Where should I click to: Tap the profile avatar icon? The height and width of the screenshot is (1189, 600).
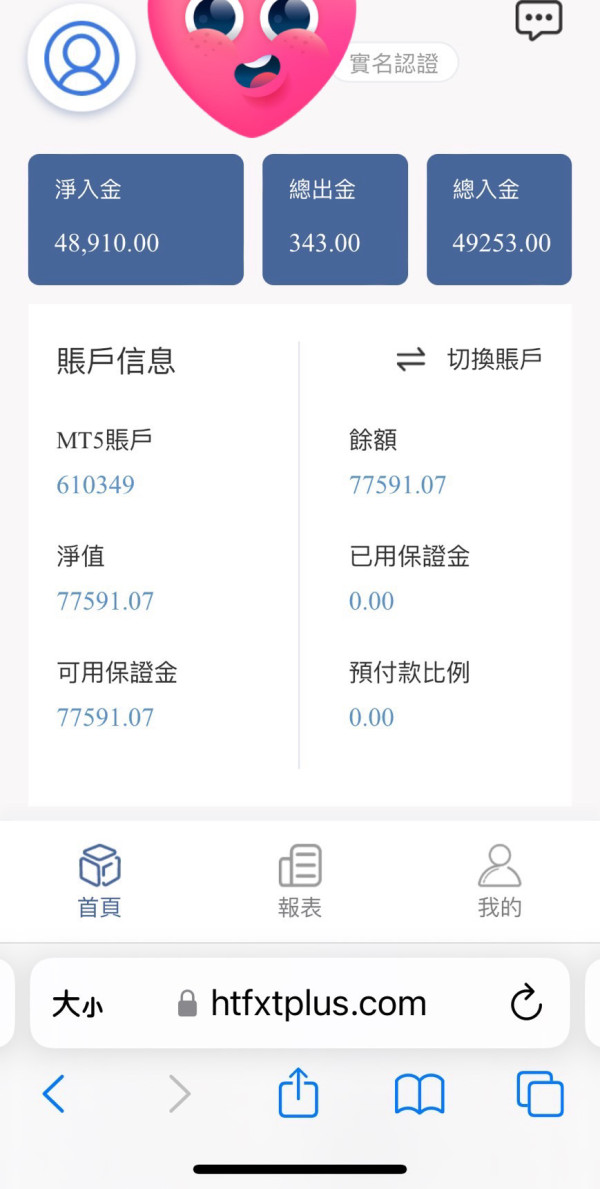[x=82, y=58]
